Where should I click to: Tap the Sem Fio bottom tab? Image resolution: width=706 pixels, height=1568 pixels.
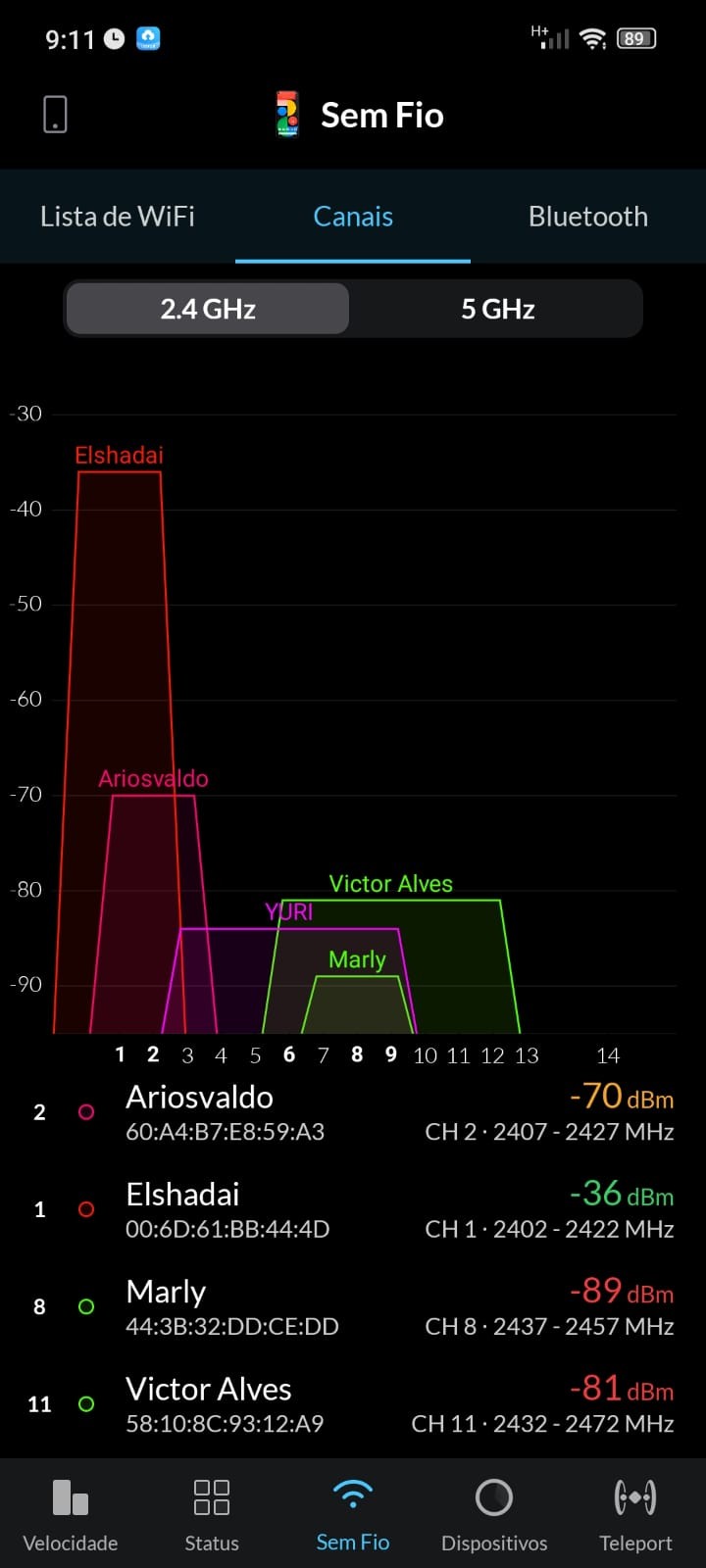353,1514
